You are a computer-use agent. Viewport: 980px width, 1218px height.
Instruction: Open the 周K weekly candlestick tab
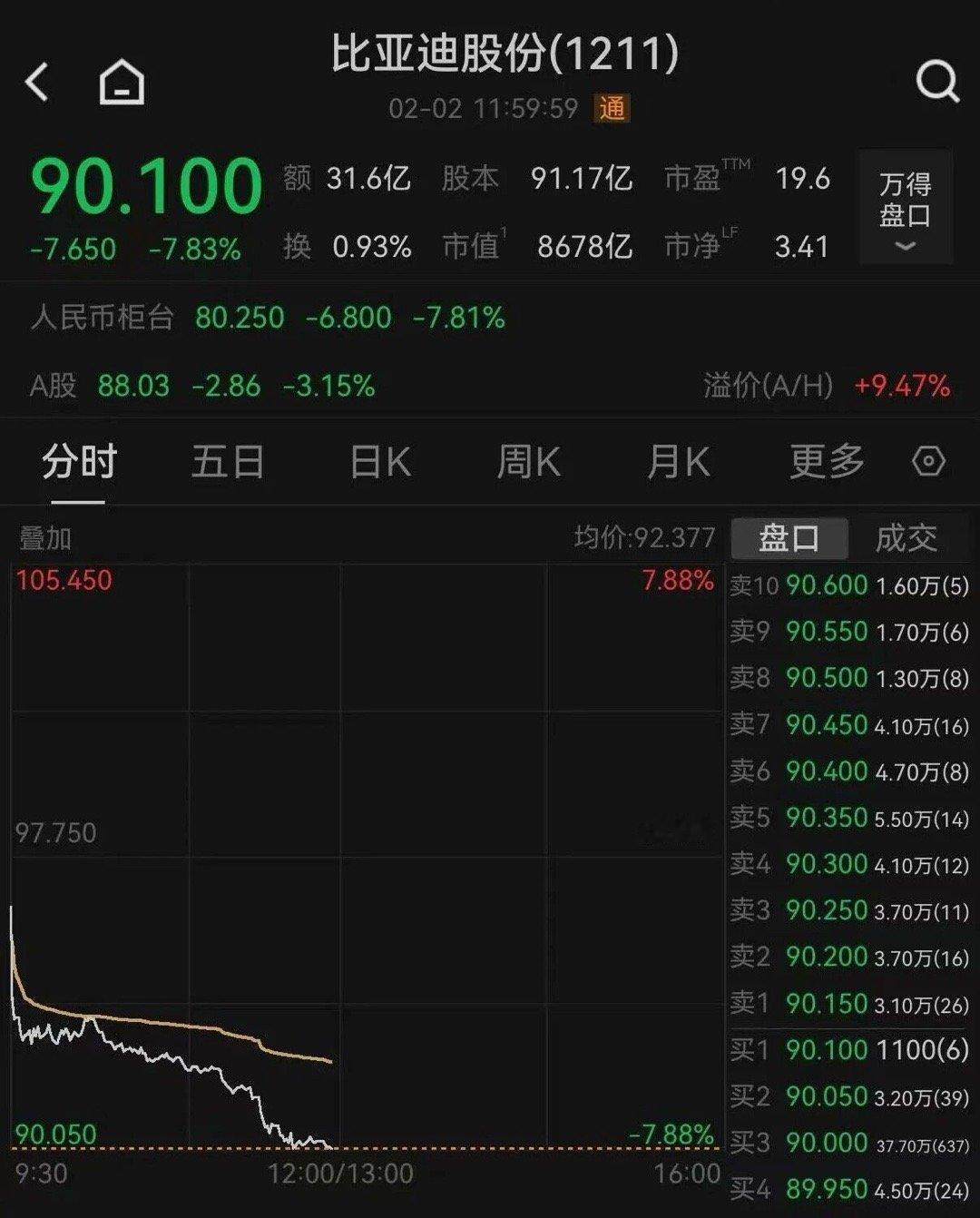point(526,463)
